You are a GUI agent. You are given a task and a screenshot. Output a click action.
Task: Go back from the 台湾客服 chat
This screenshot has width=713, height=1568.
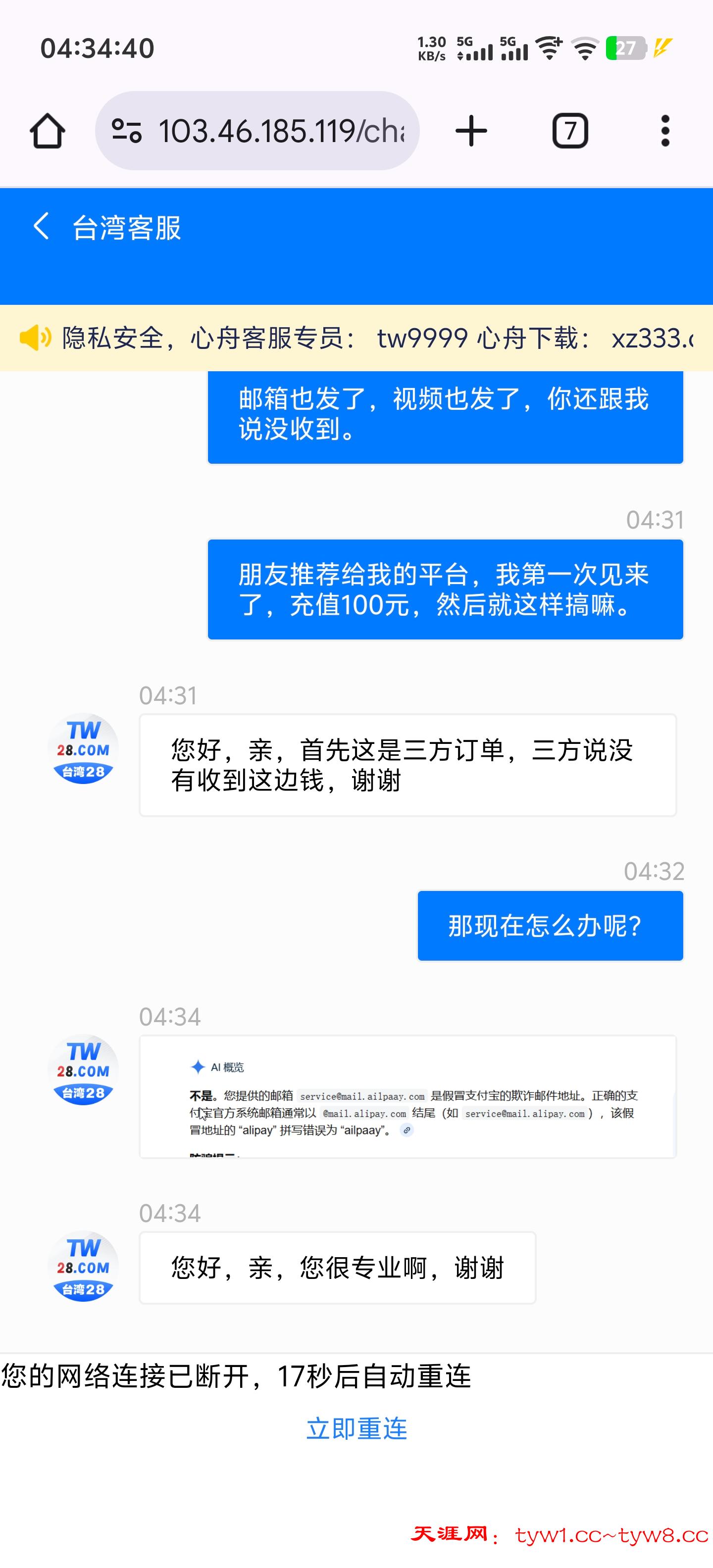pyautogui.click(x=41, y=226)
